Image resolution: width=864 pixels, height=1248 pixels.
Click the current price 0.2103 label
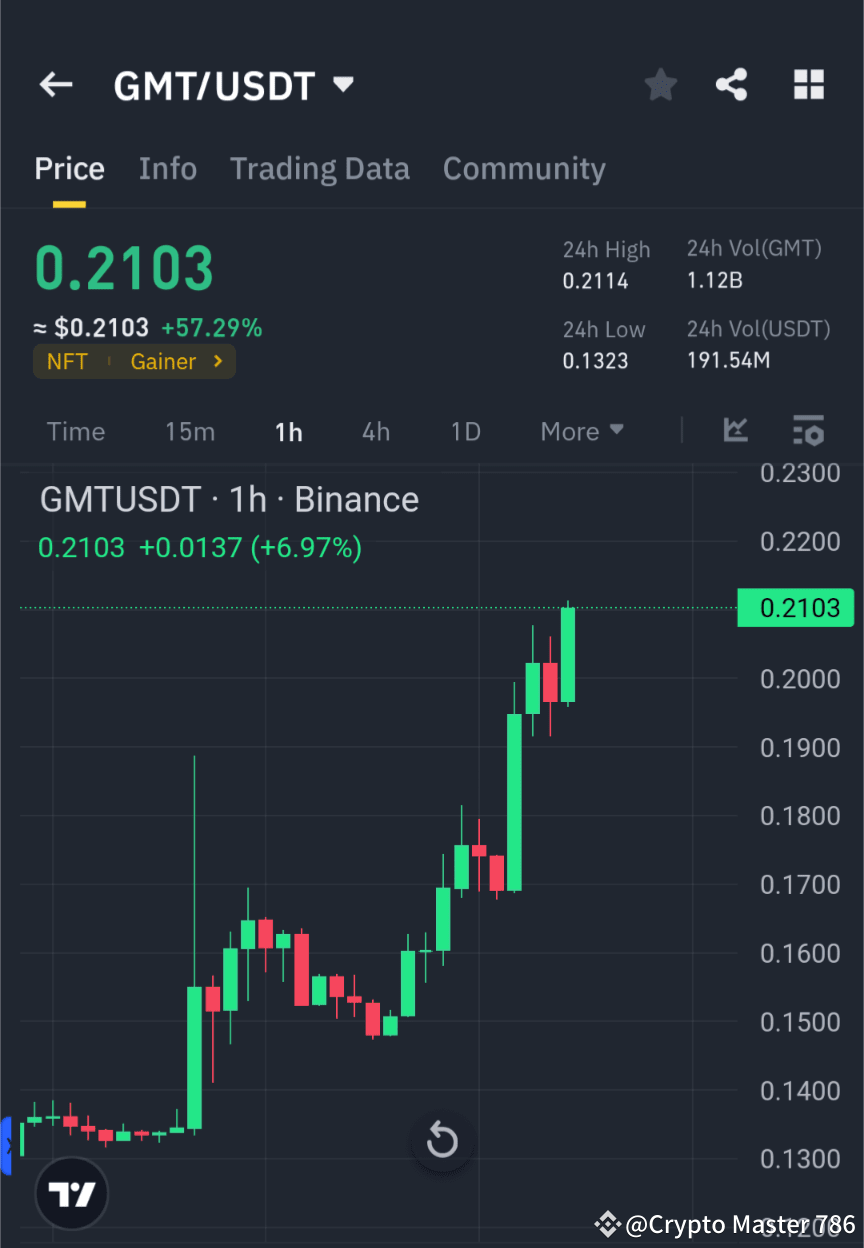click(x=123, y=267)
